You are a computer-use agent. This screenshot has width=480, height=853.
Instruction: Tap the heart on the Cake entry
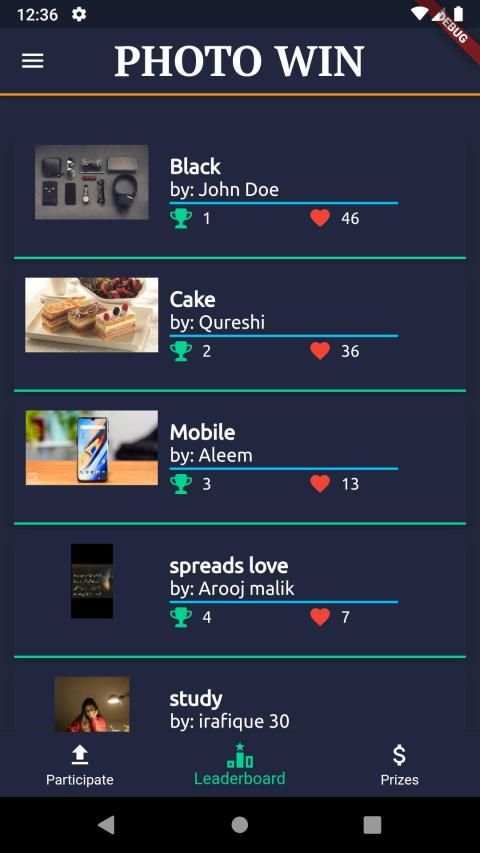pos(320,351)
